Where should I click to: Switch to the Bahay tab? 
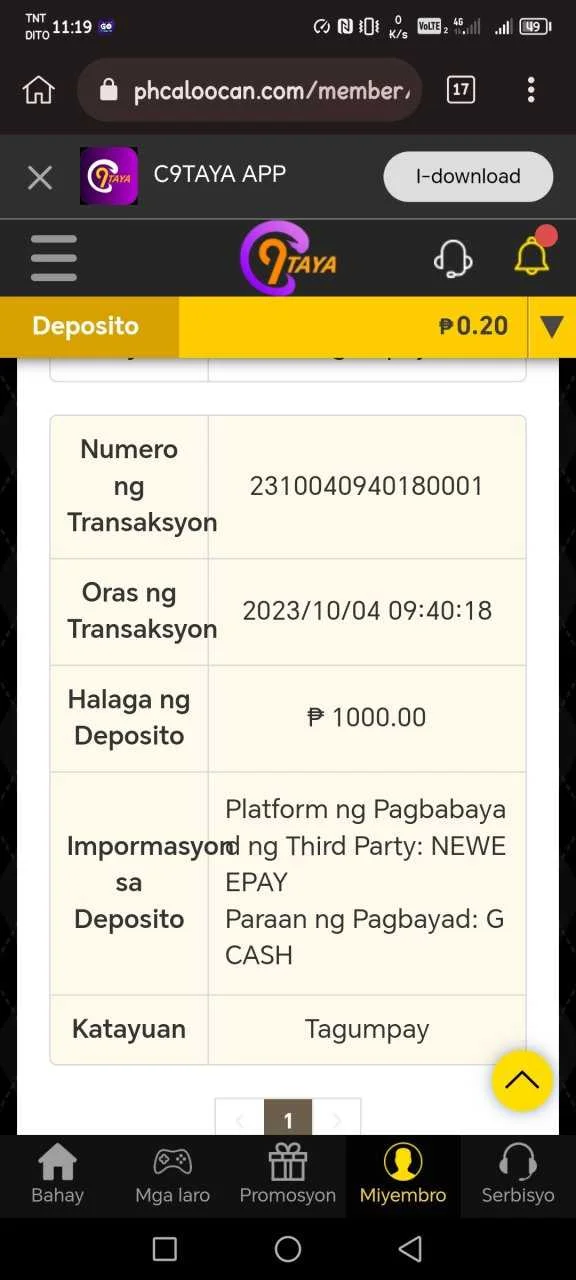point(57,1175)
